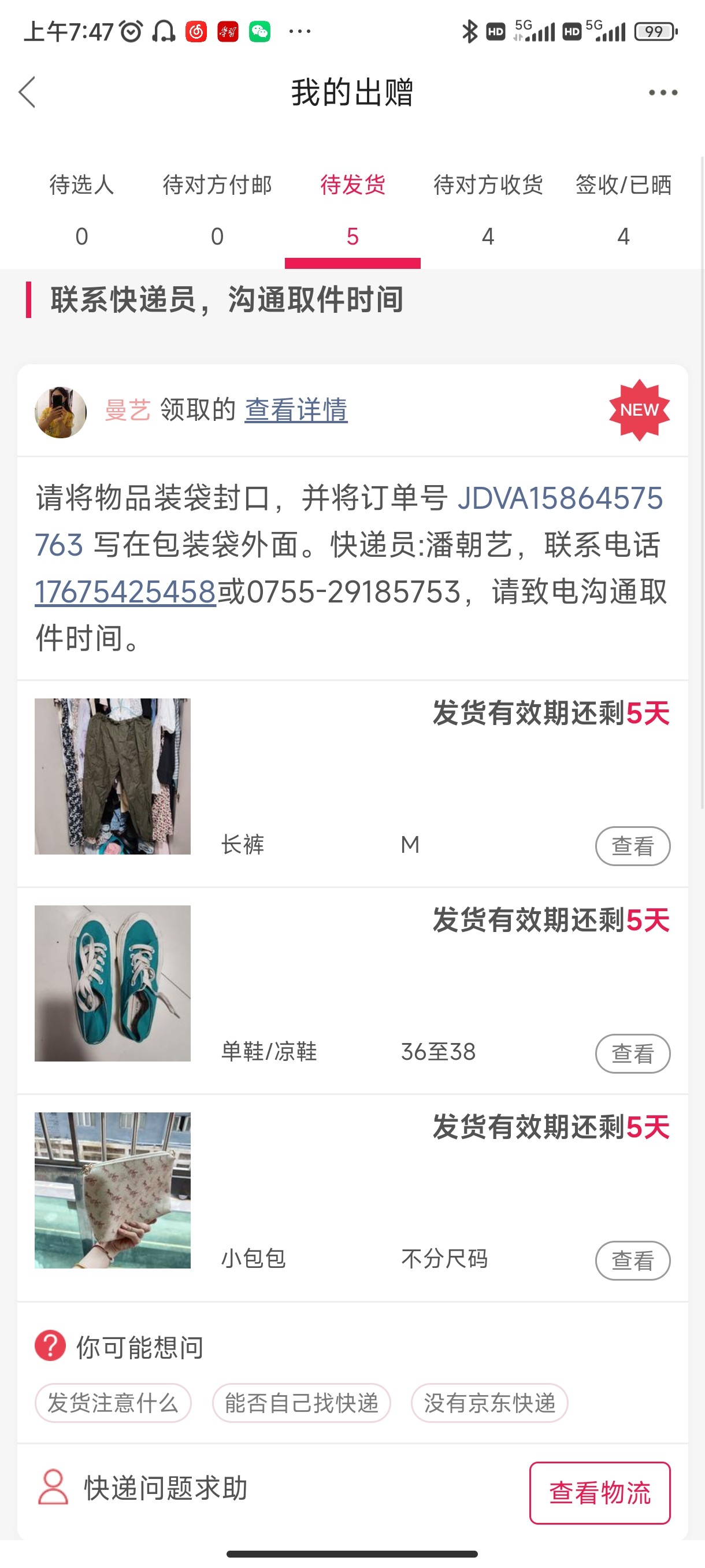This screenshot has width=705, height=1568.
Task: Open the 签收/已晒 tab
Action: point(624,208)
